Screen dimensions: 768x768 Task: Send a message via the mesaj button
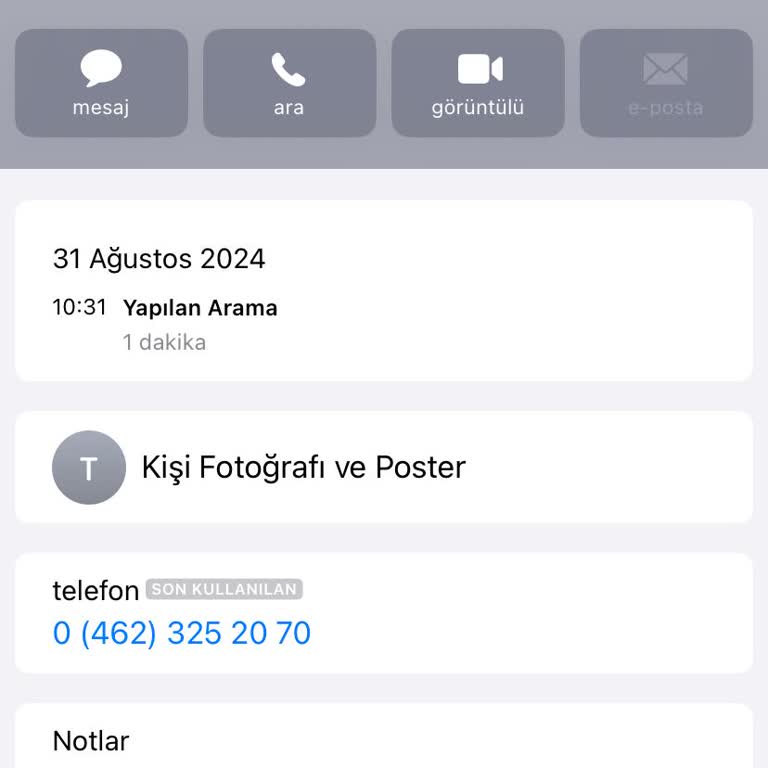pos(101,83)
